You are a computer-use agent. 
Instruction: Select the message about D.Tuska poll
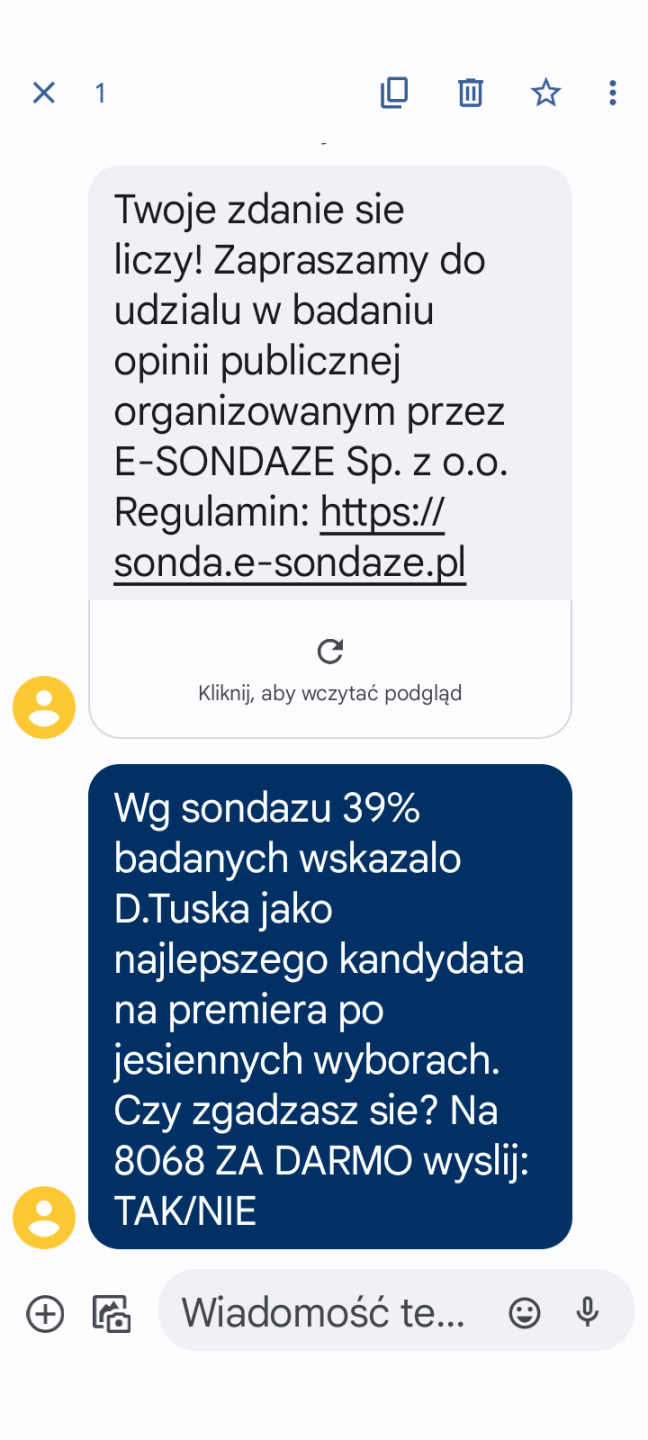(330, 1006)
